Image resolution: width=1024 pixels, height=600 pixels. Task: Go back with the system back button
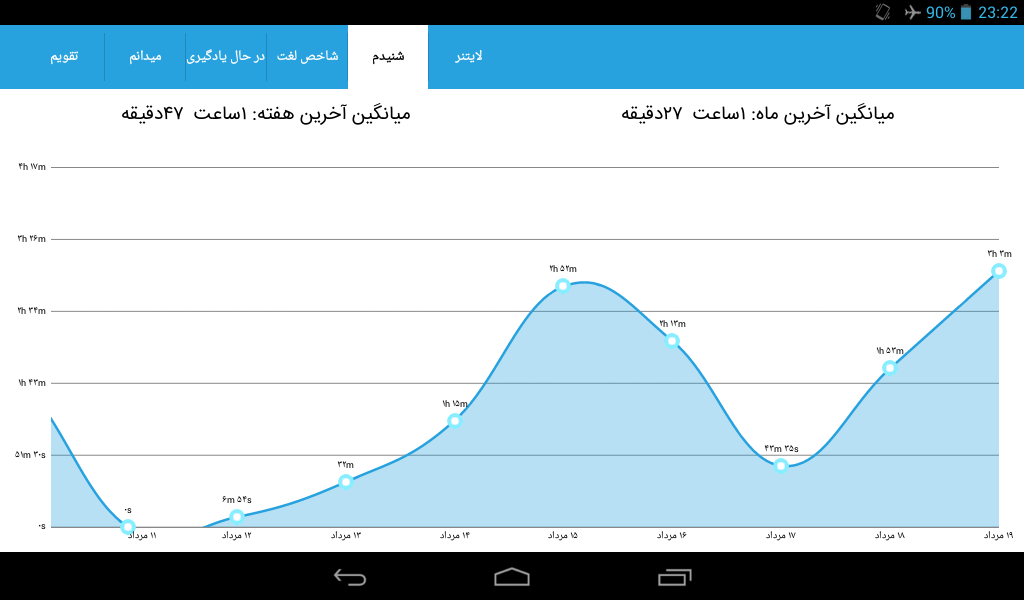pos(349,577)
